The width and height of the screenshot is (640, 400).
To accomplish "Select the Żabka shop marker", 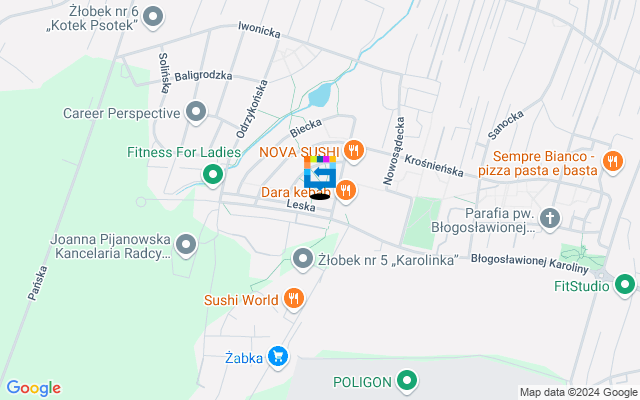I will [x=277, y=355].
